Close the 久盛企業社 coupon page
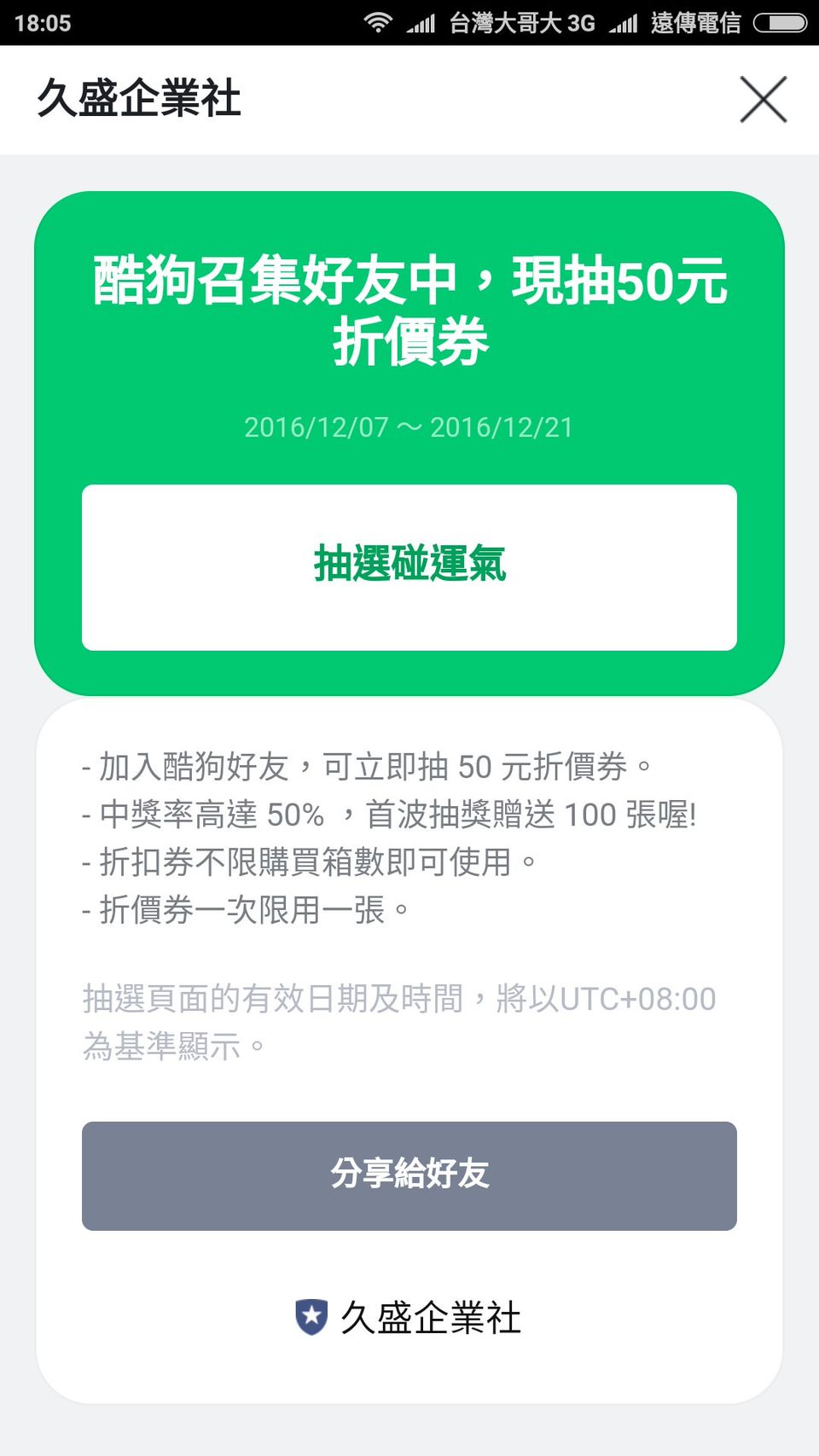The width and height of the screenshot is (819, 1456). [763, 100]
